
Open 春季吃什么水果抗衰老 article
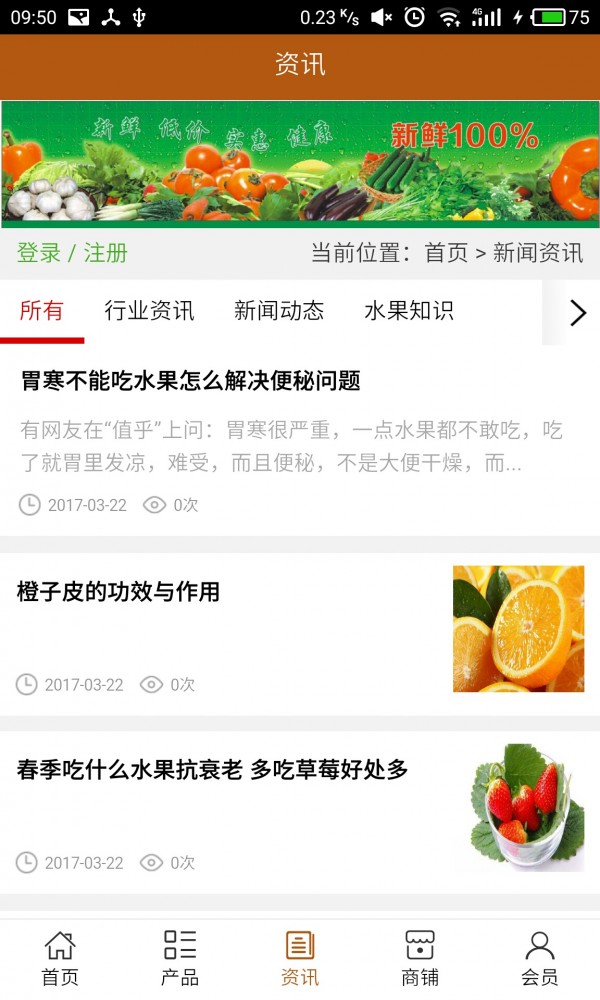point(212,770)
